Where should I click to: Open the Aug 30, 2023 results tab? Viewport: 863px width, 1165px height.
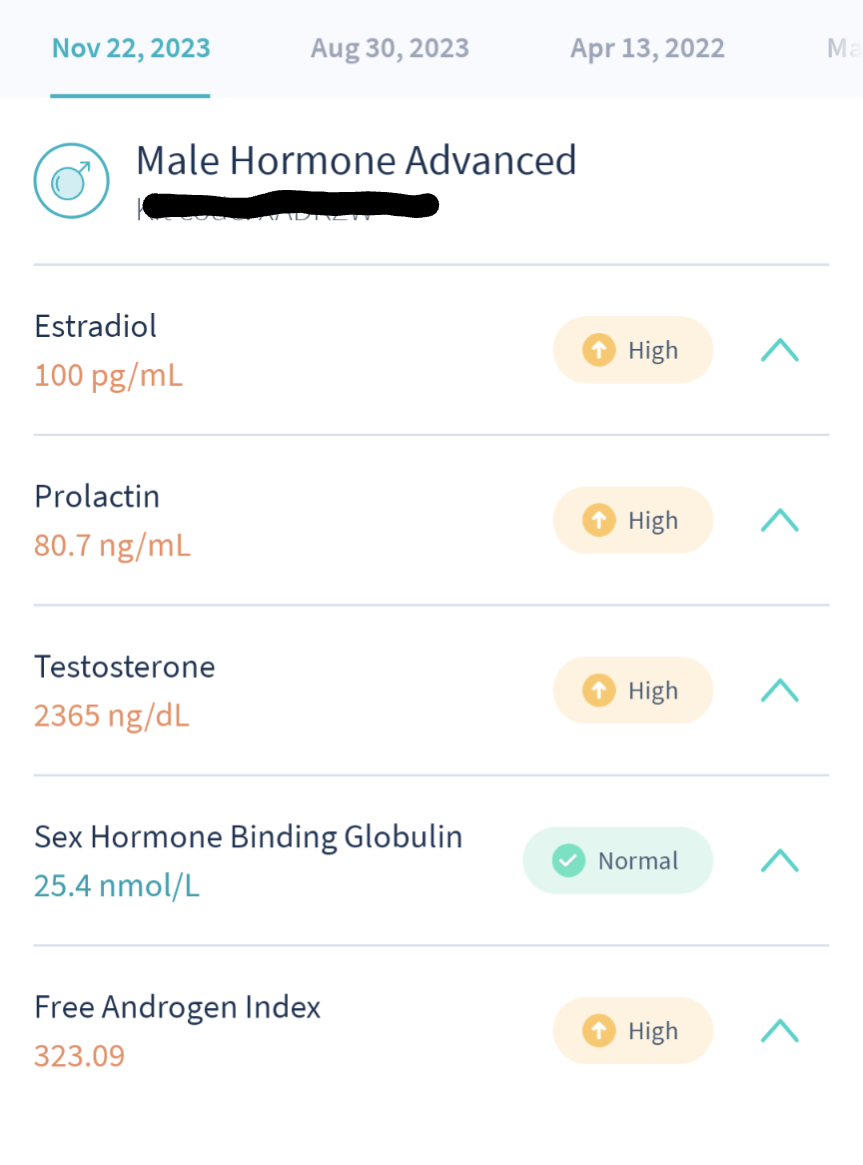click(x=389, y=48)
